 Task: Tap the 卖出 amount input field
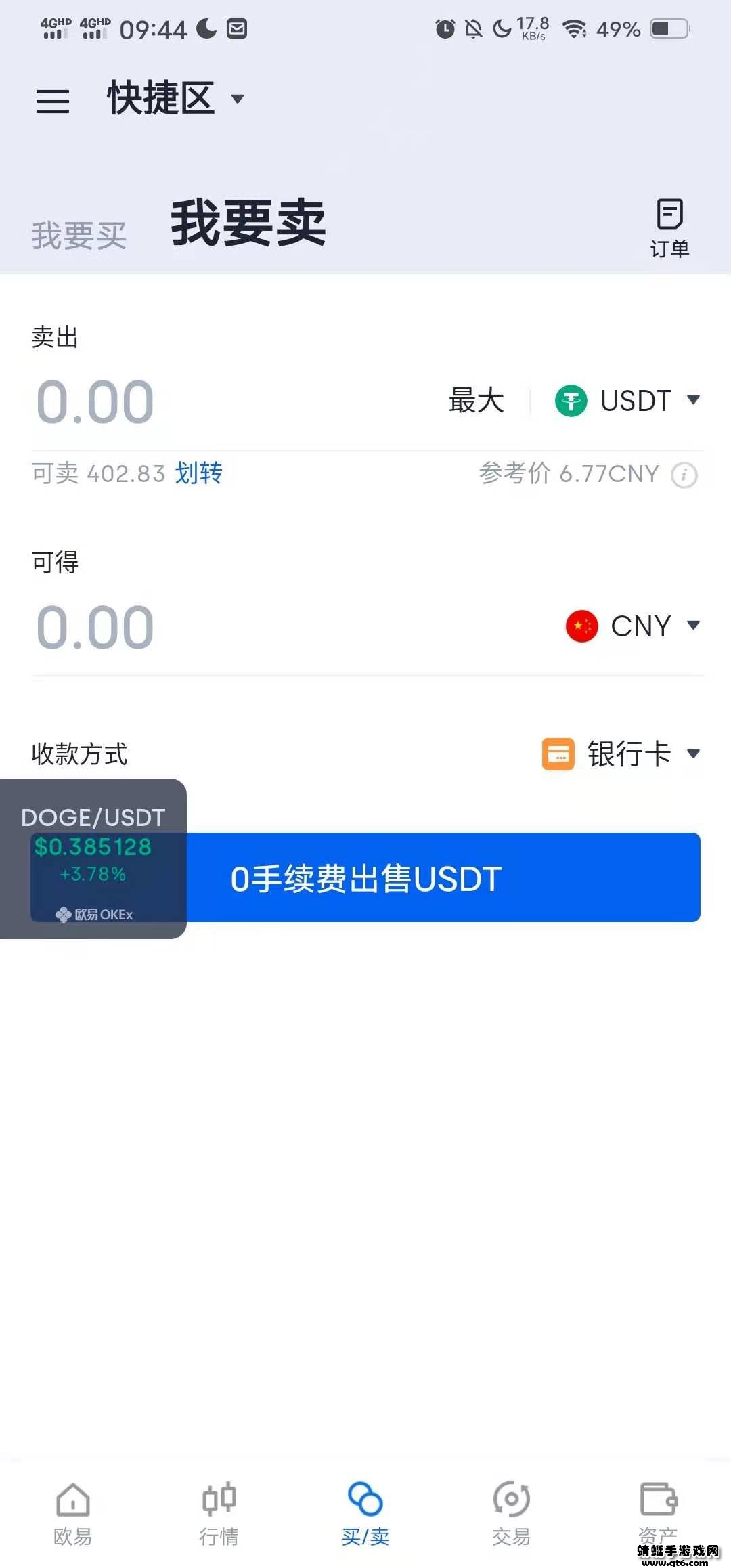pos(230,402)
